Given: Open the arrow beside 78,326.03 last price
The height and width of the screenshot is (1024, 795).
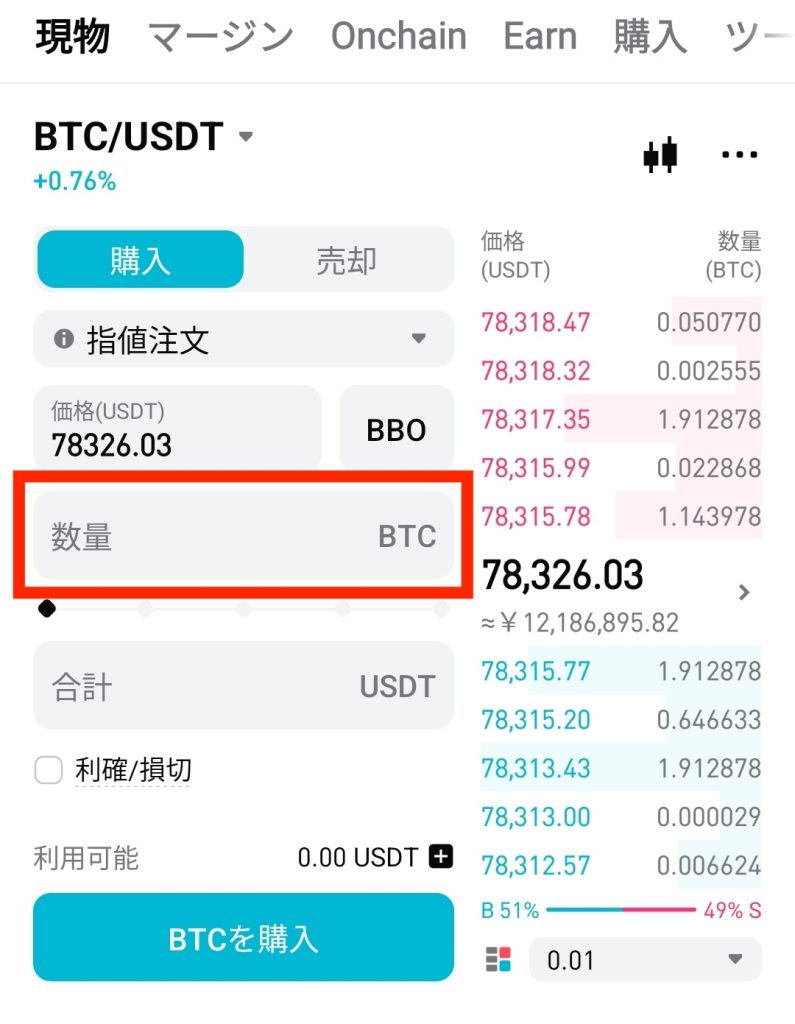Looking at the screenshot, I should (x=743, y=592).
